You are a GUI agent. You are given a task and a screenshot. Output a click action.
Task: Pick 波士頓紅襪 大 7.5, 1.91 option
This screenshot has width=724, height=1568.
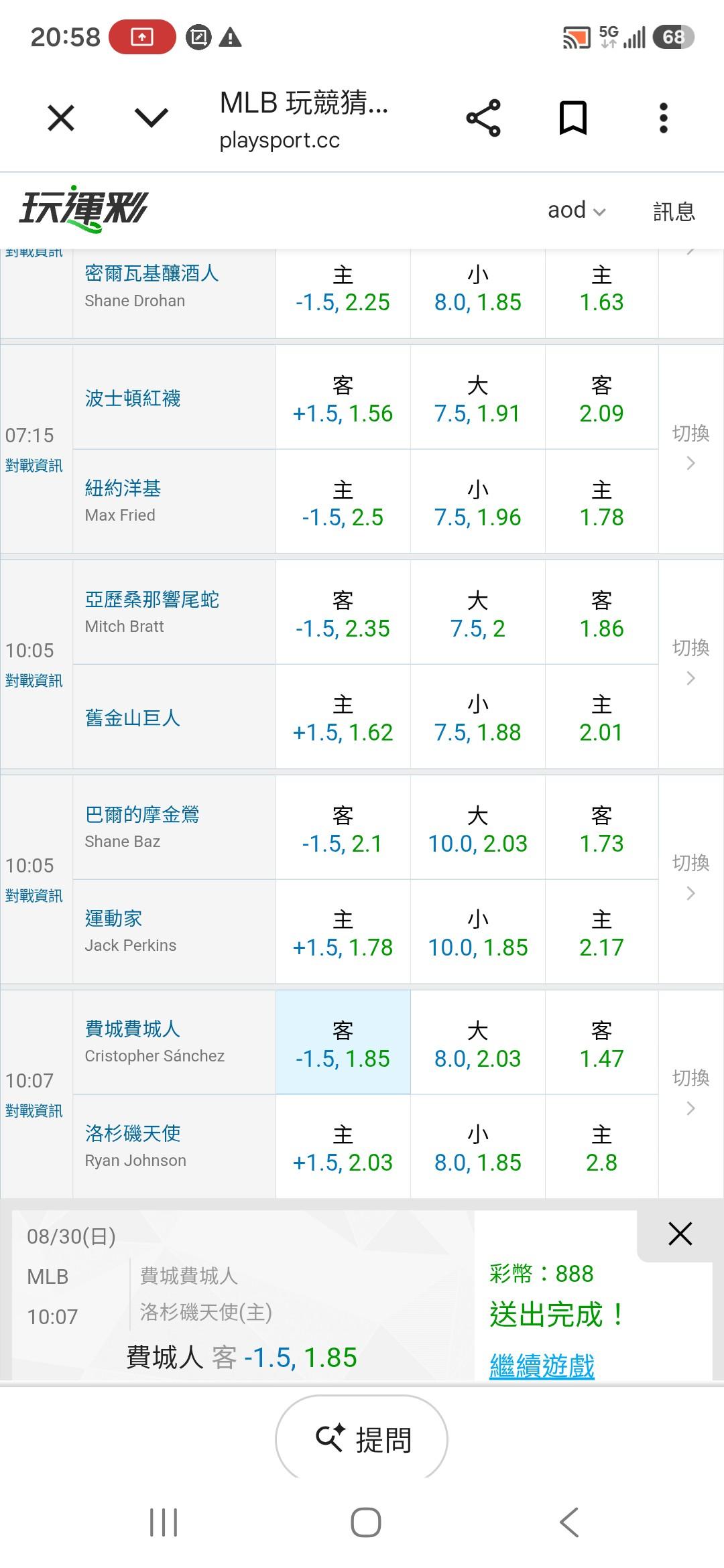tap(477, 398)
